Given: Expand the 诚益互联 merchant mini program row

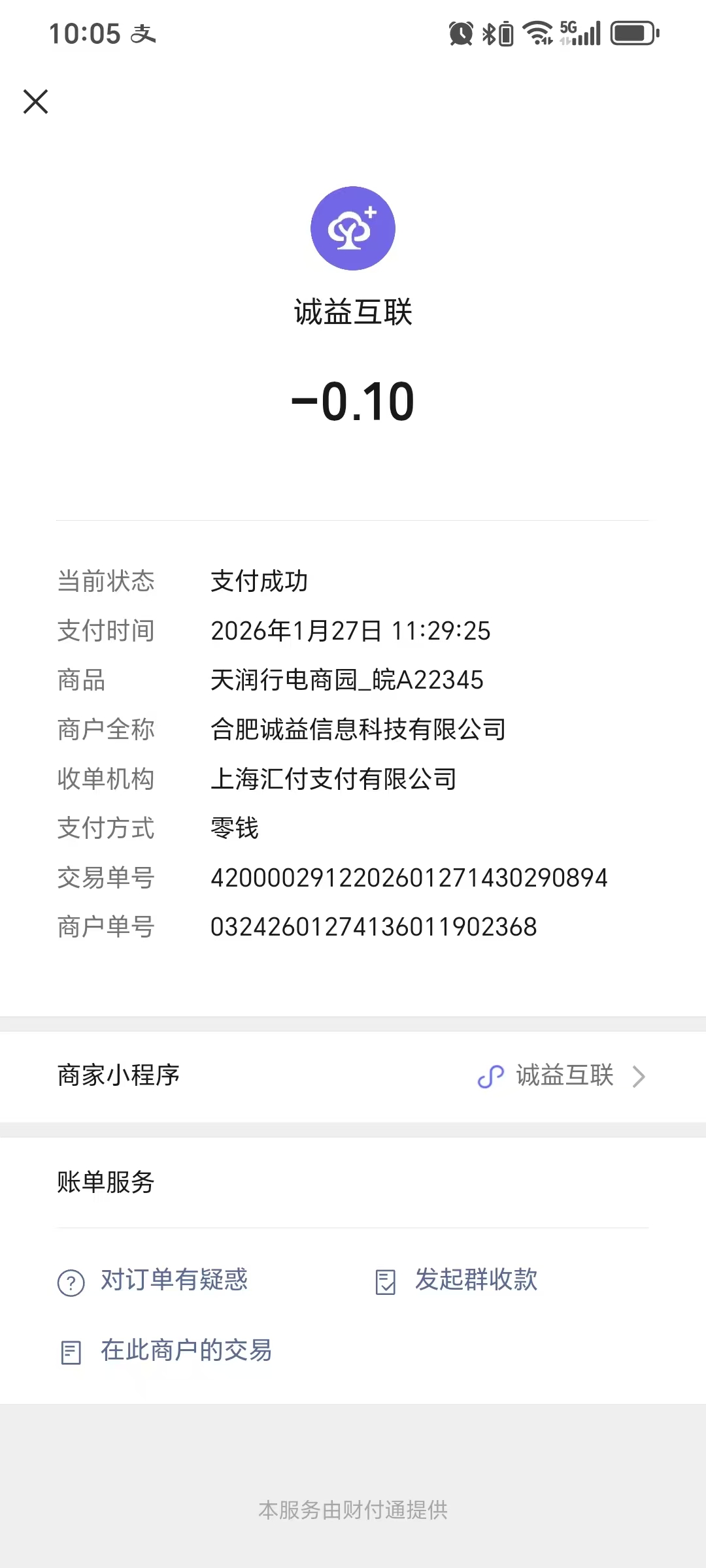Looking at the screenshot, I should (x=353, y=1075).
